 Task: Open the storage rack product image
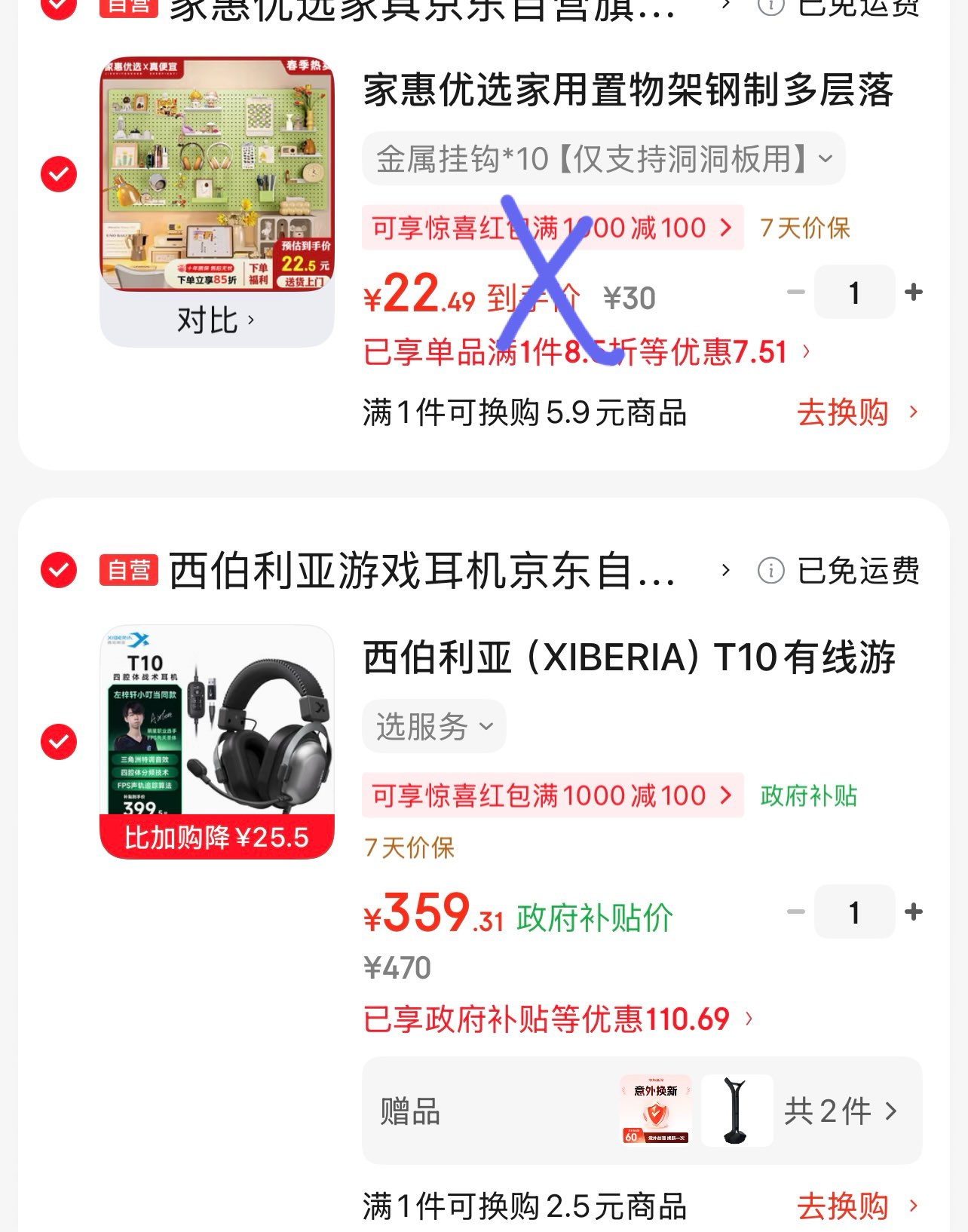[217, 173]
